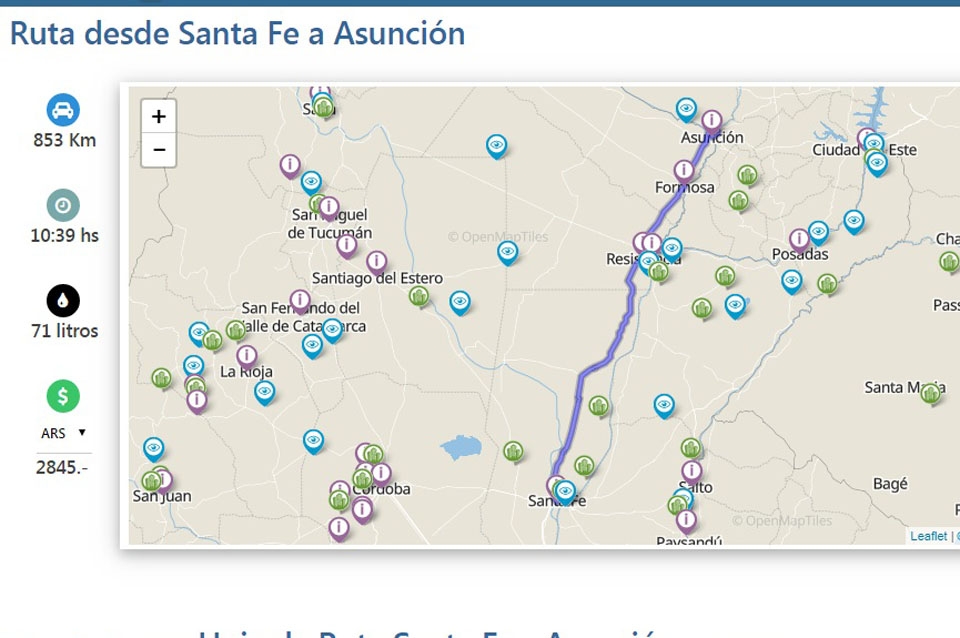960x638 pixels.
Task: Tap the info marker near Santiago del Estero
Action: [376, 261]
